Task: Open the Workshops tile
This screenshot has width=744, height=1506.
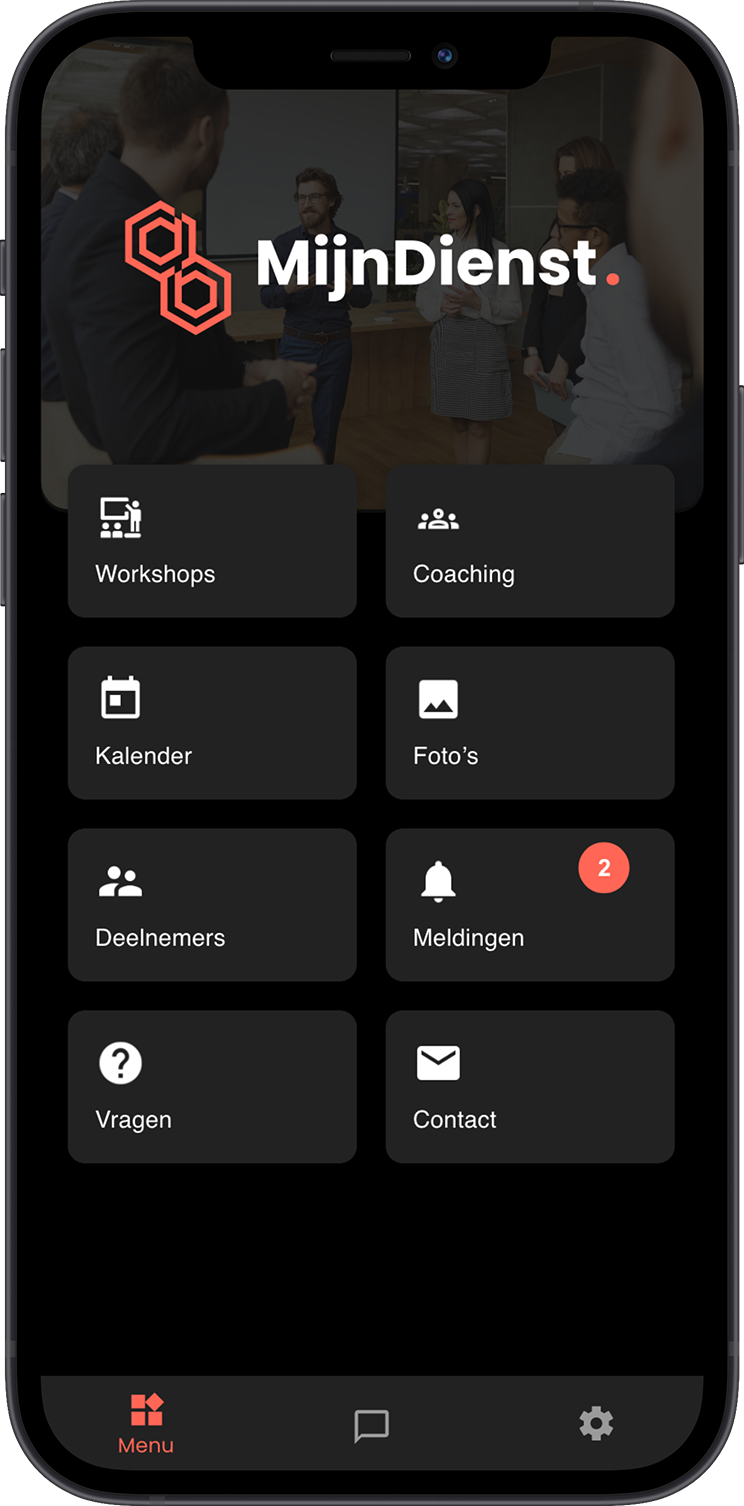Action: point(212,541)
